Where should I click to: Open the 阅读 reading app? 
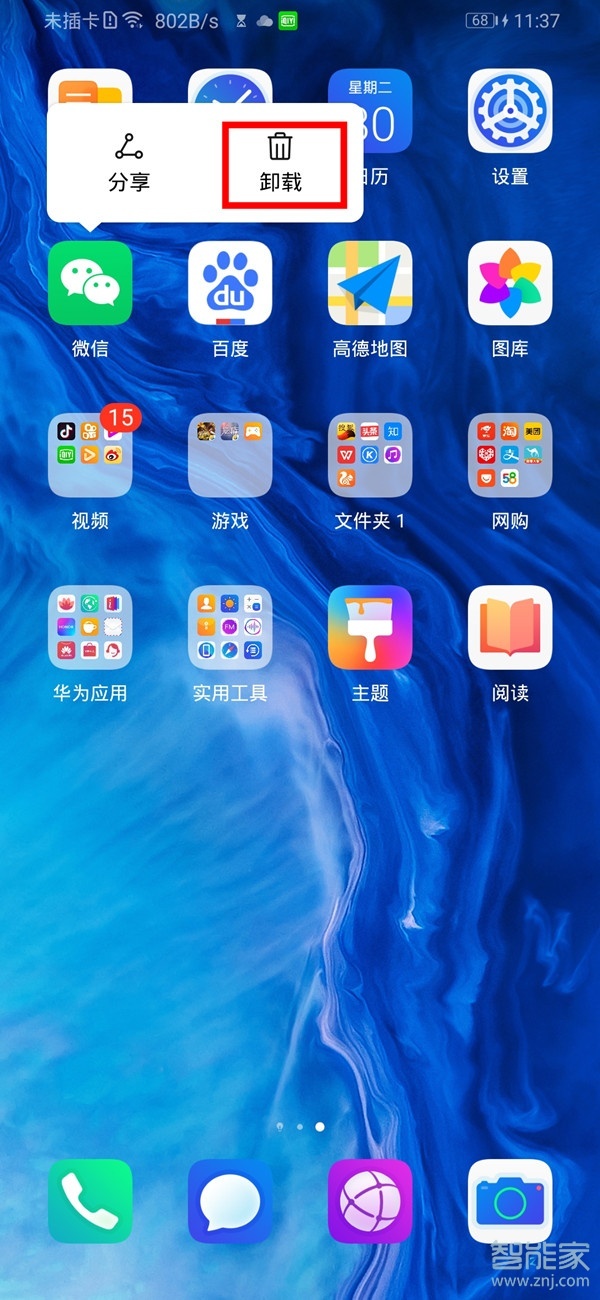tap(510, 628)
